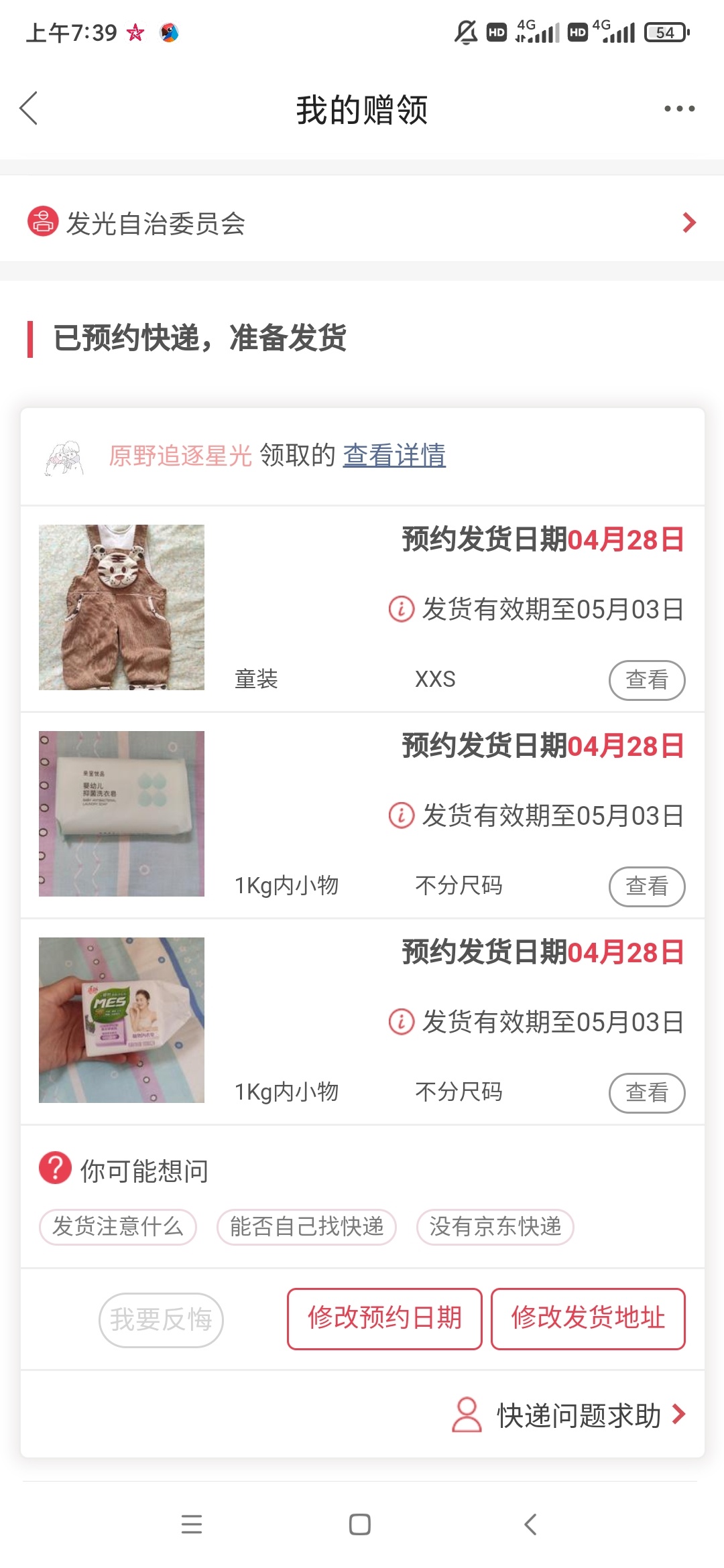Open the brown overalls 童装 photo
724x1568 pixels.
(x=121, y=607)
